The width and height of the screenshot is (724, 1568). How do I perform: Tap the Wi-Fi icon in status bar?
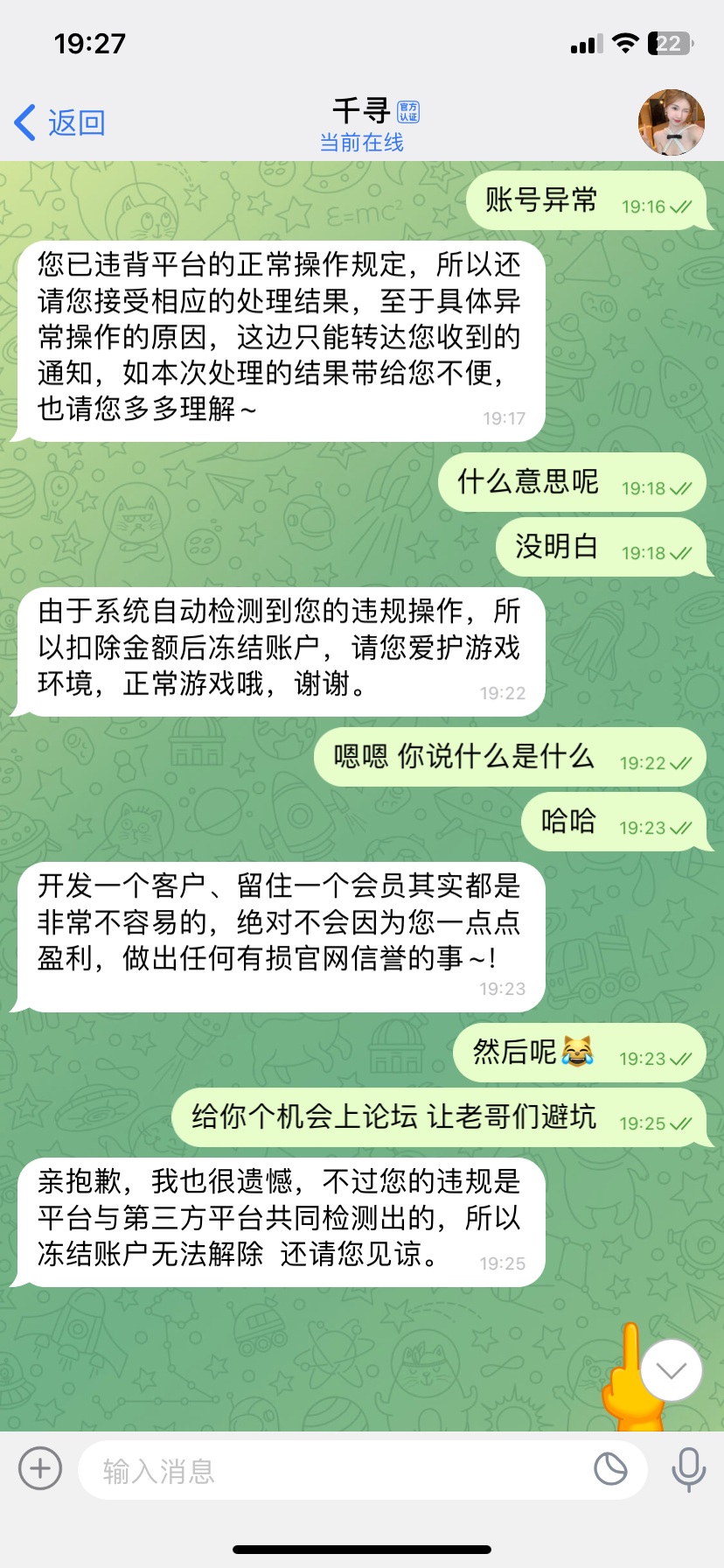(623, 41)
